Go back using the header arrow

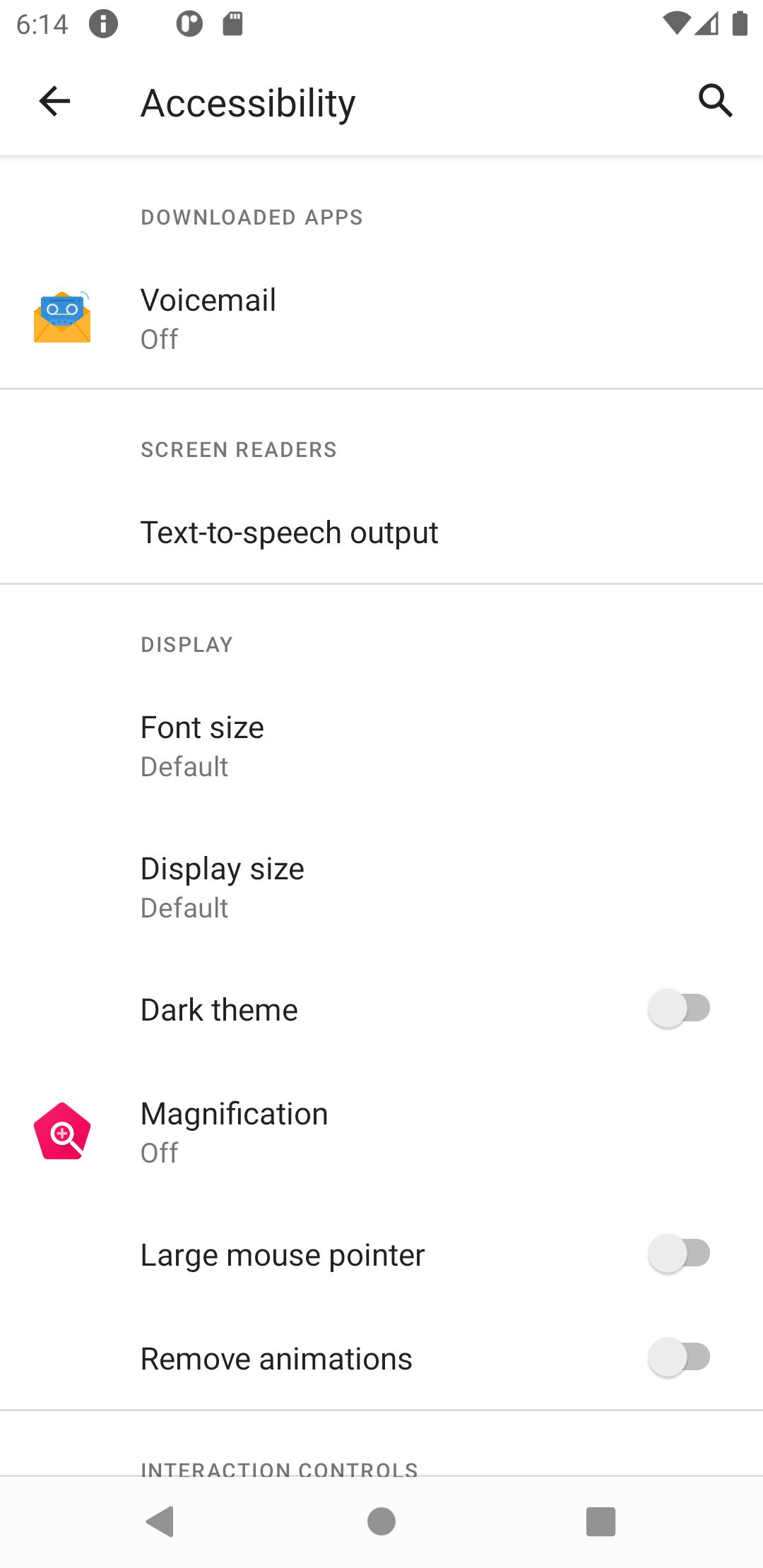(54, 102)
